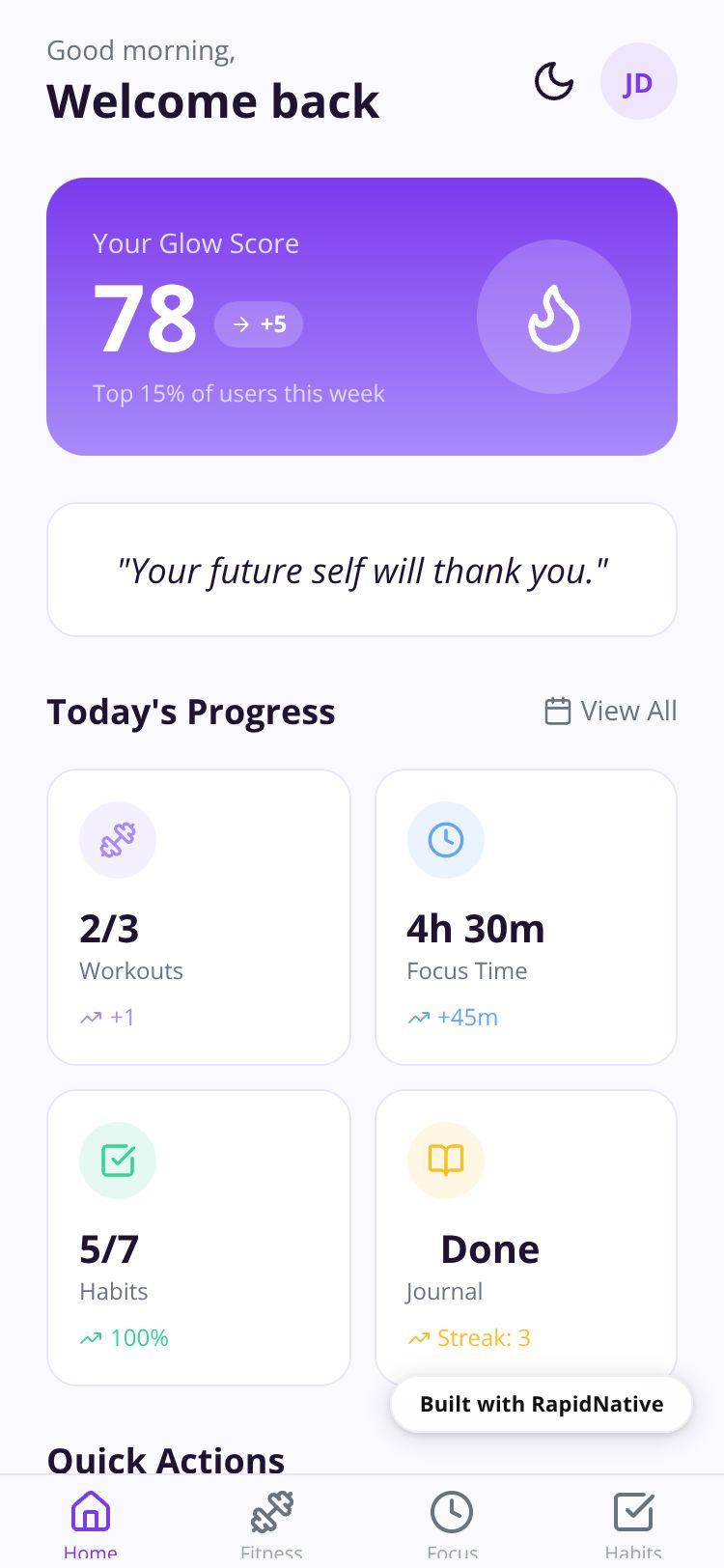The height and width of the screenshot is (1568, 724).
Task: Go to the Home tab
Action: (91, 1524)
